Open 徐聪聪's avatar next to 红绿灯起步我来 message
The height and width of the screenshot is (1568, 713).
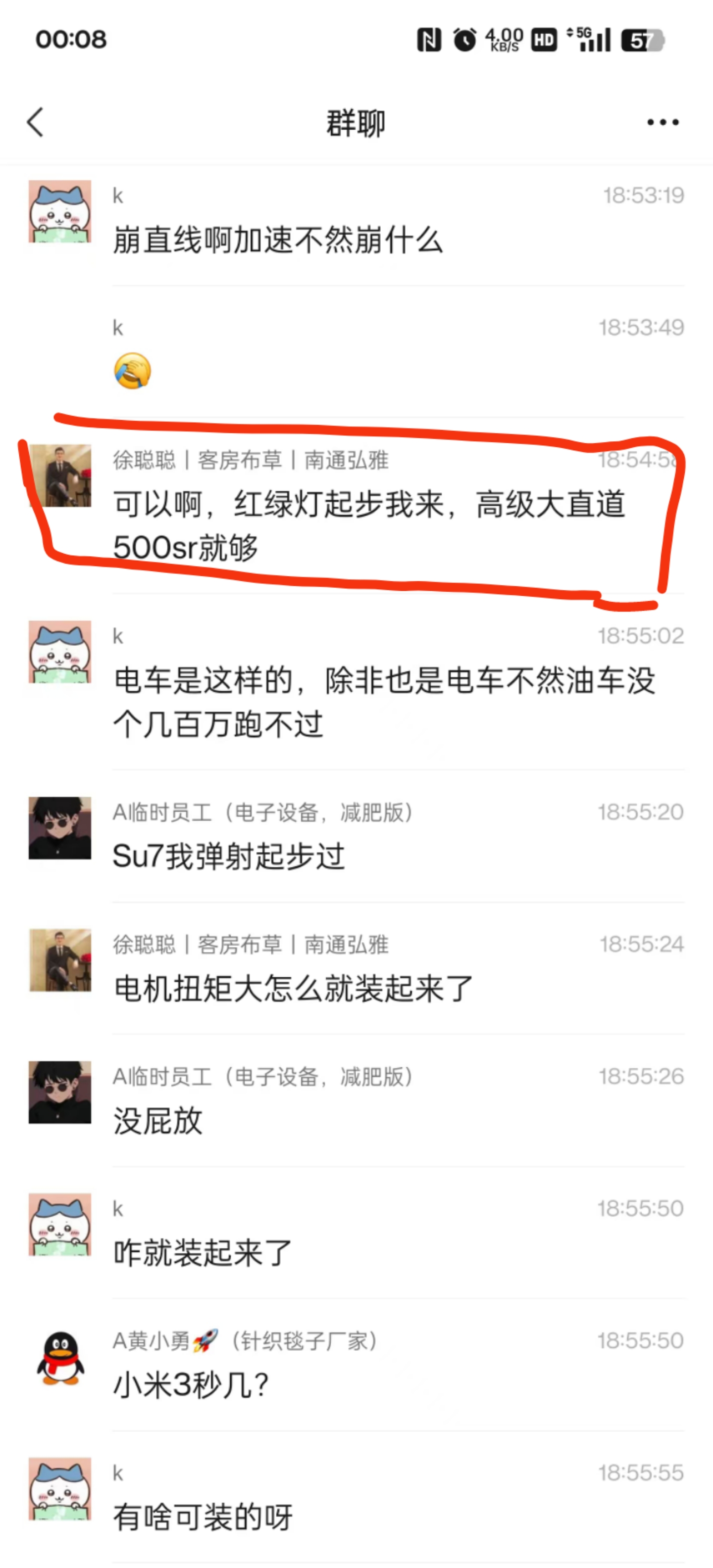click(x=61, y=475)
